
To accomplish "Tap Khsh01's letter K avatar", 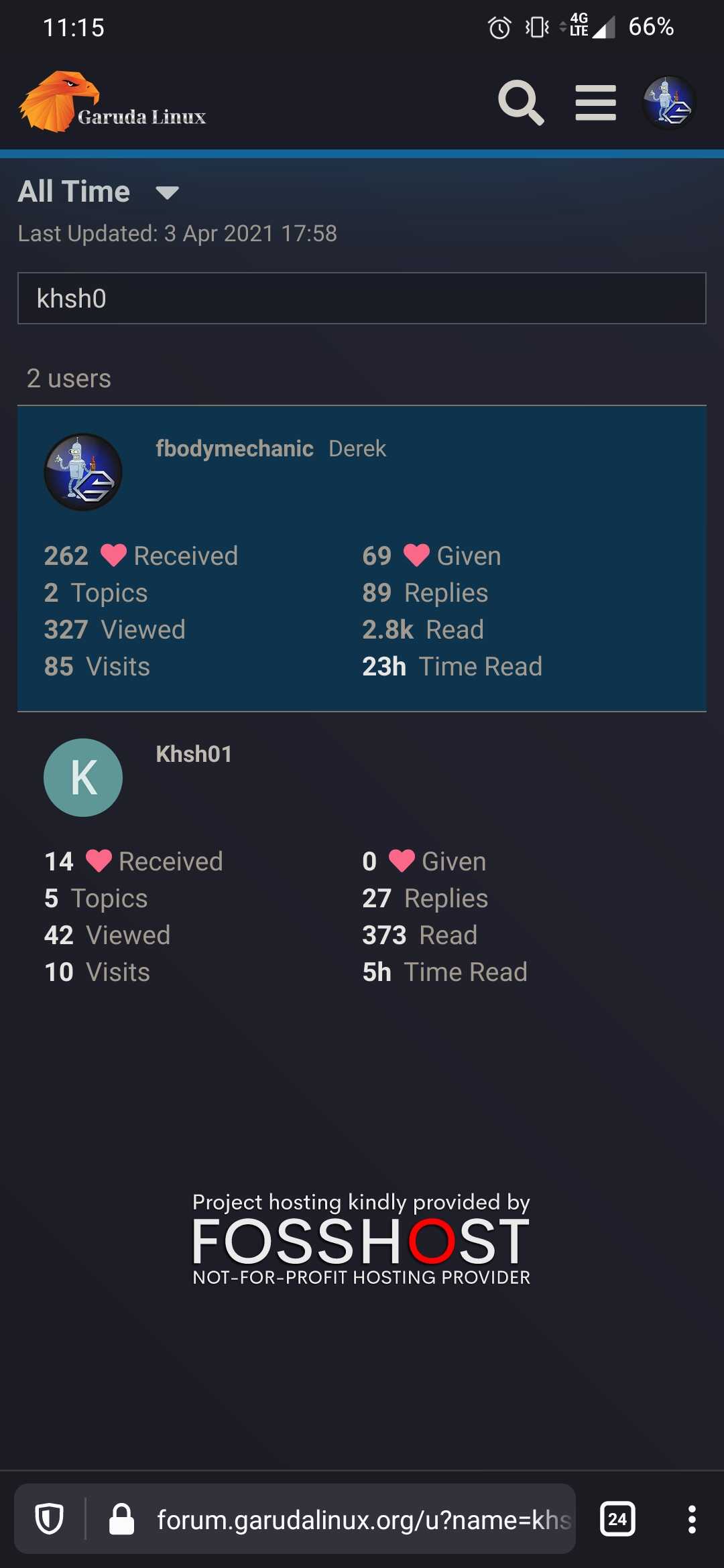I will [x=83, y=777].
